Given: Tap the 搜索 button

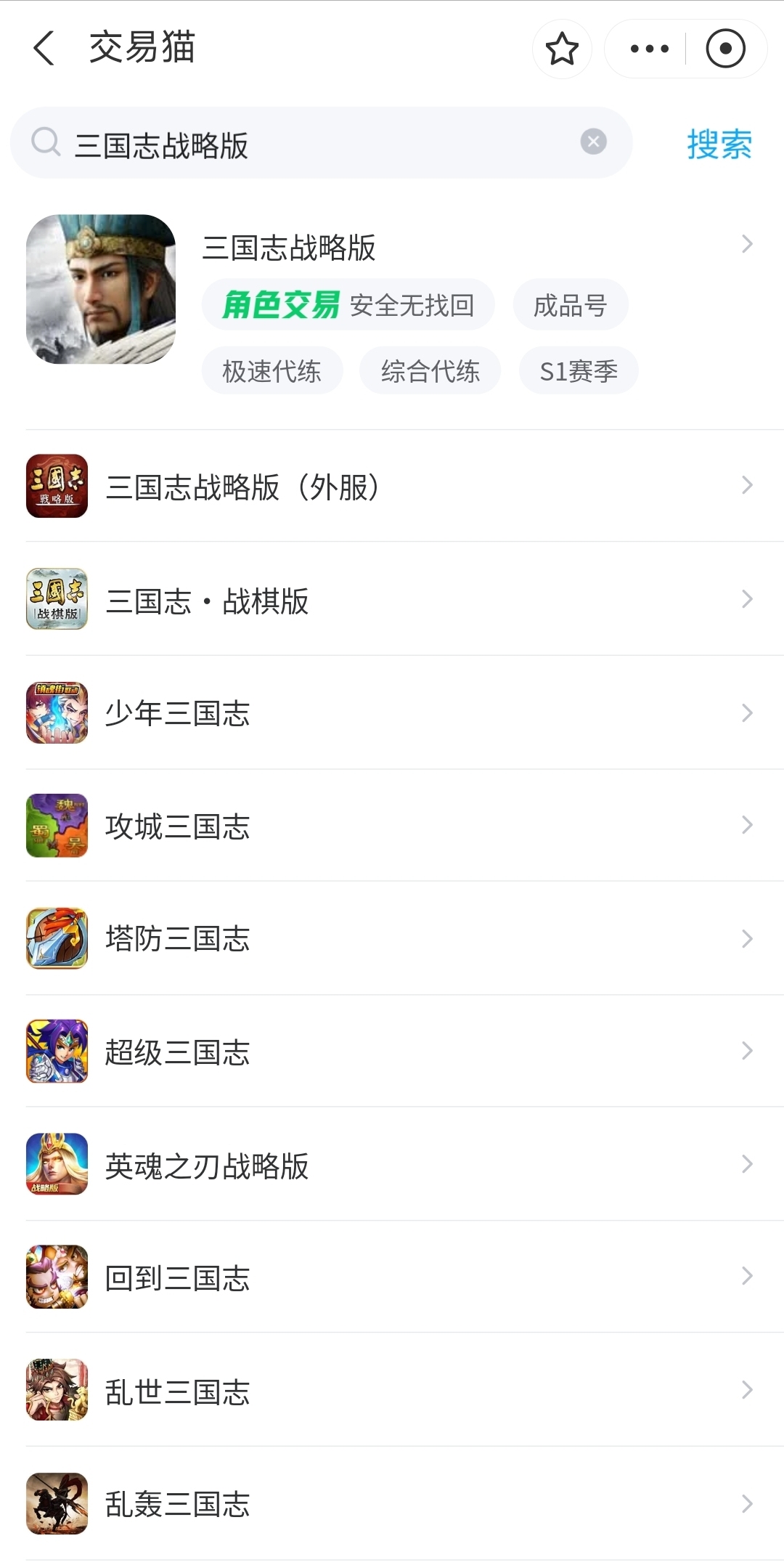Looking at the screenshot, I should (x=719, y=144).
